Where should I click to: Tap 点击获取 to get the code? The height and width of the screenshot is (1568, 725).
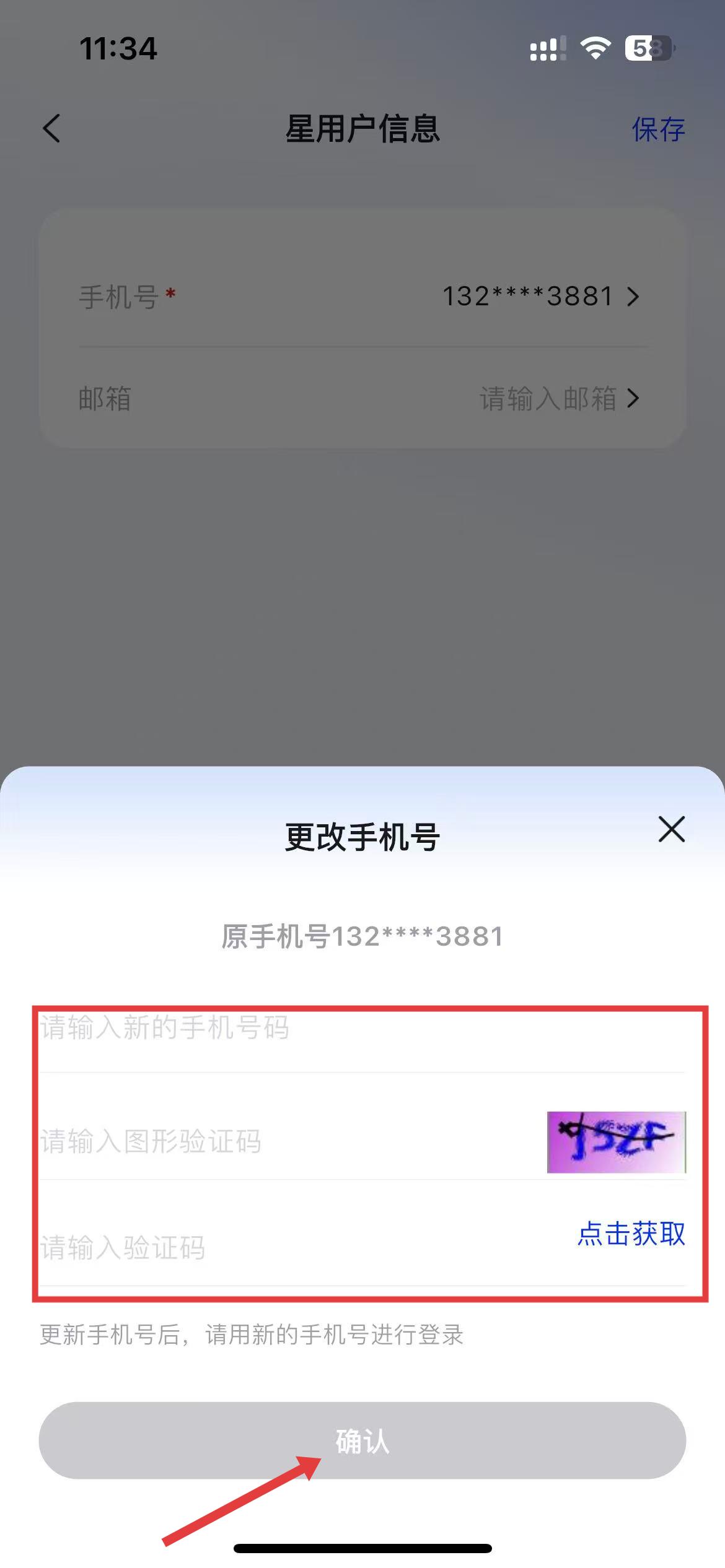[631, 1234]
